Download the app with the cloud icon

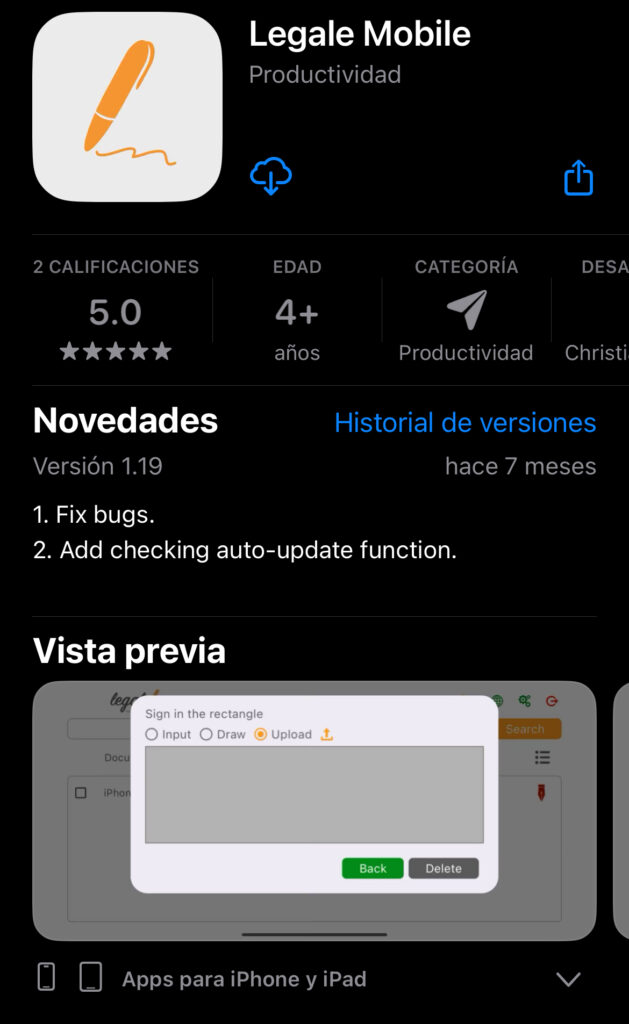point(270,176)
